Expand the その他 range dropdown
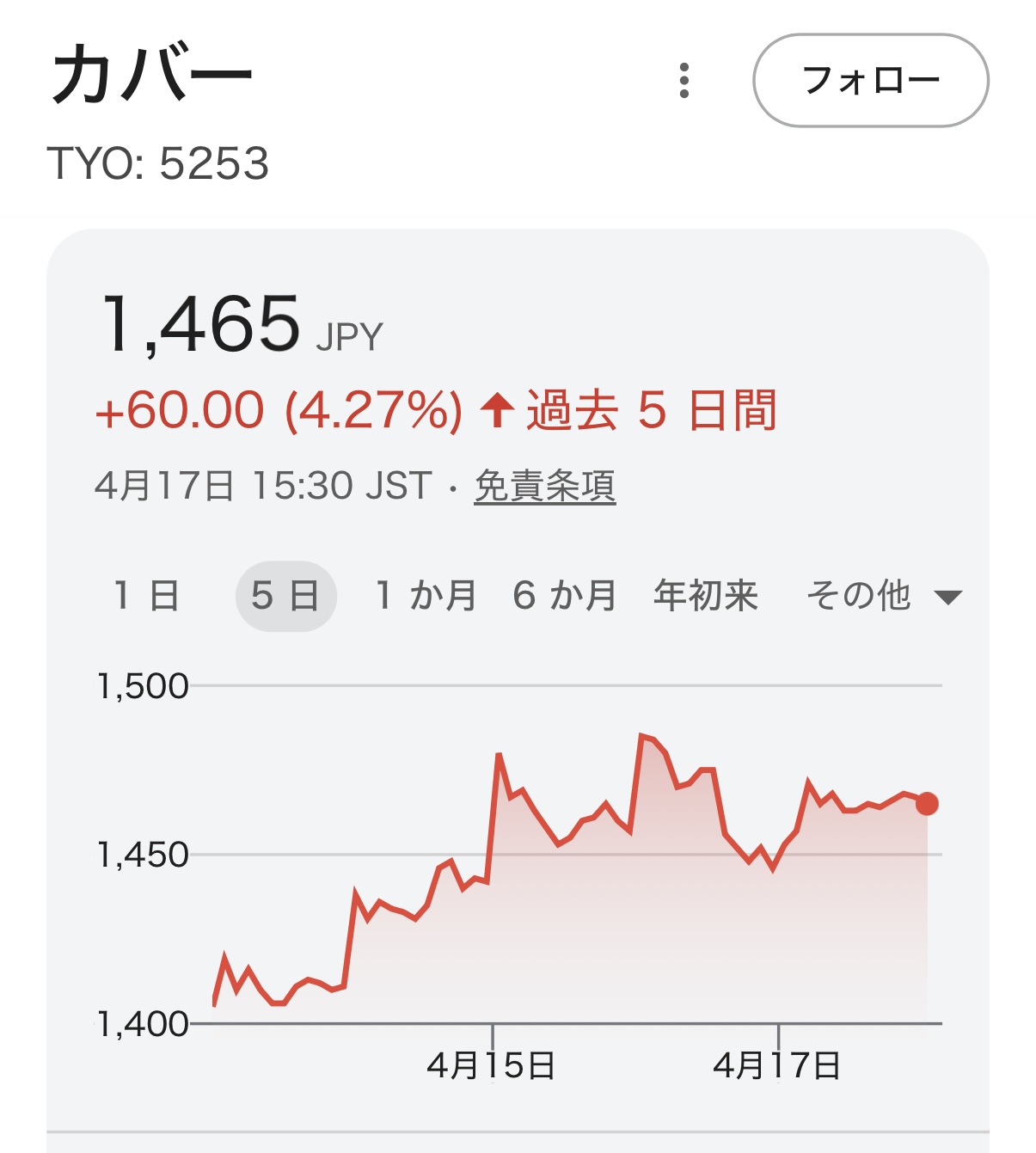Screen dimensions: 1036x1153 pos(883,596)
